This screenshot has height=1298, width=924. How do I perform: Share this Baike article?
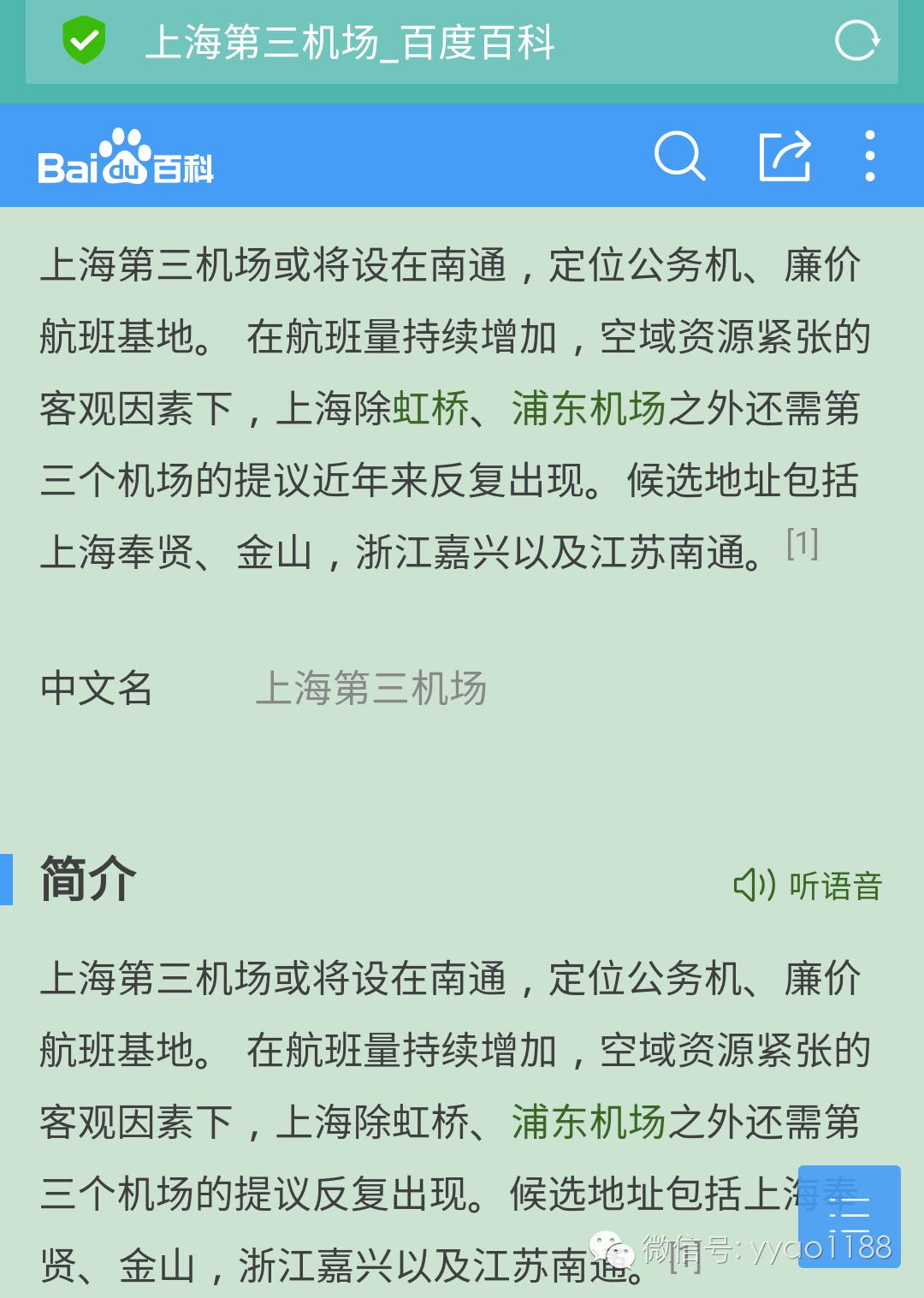pos(785,156)
